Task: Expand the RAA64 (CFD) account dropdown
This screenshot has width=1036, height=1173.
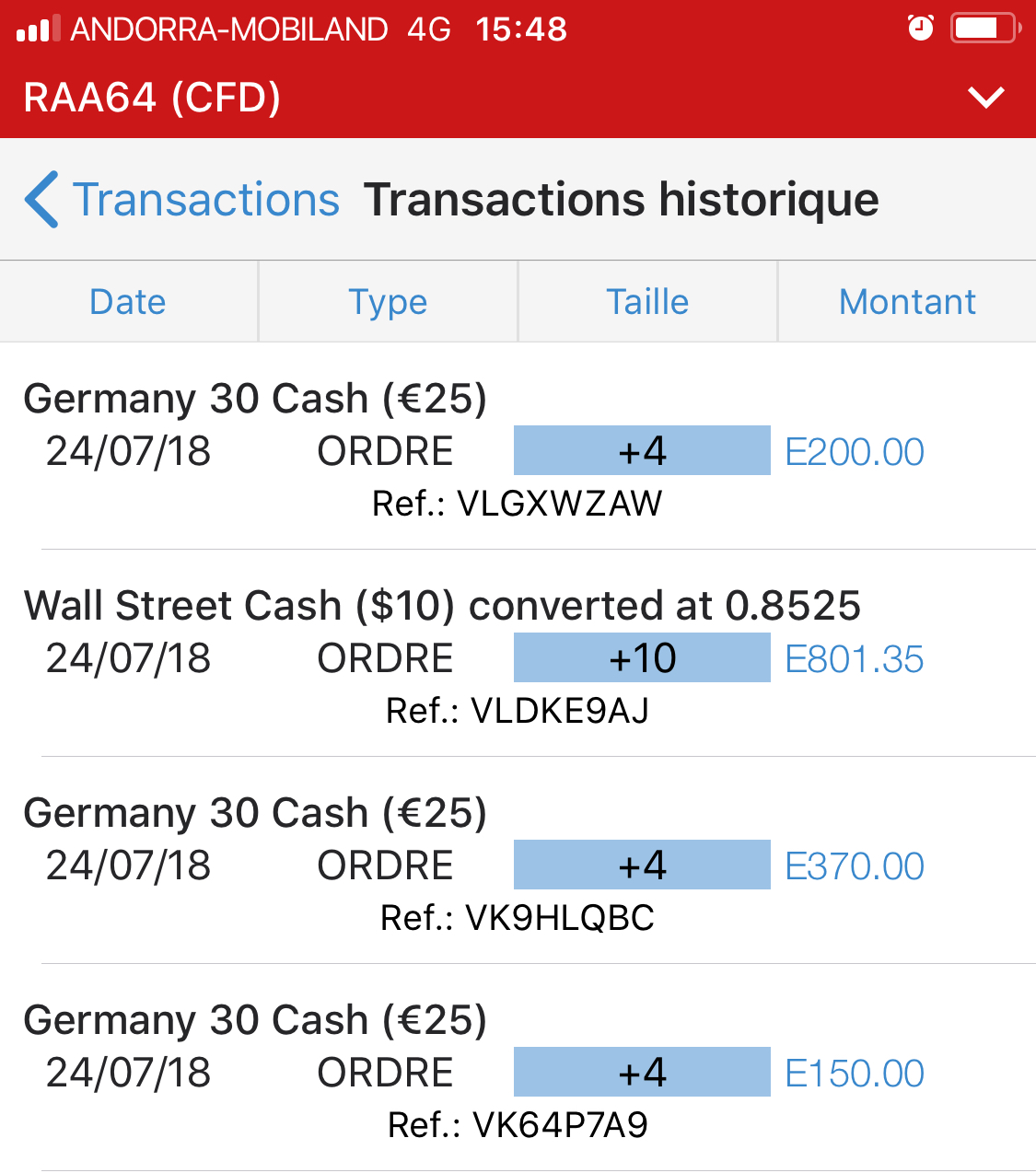Action: [x=985, y=98]
